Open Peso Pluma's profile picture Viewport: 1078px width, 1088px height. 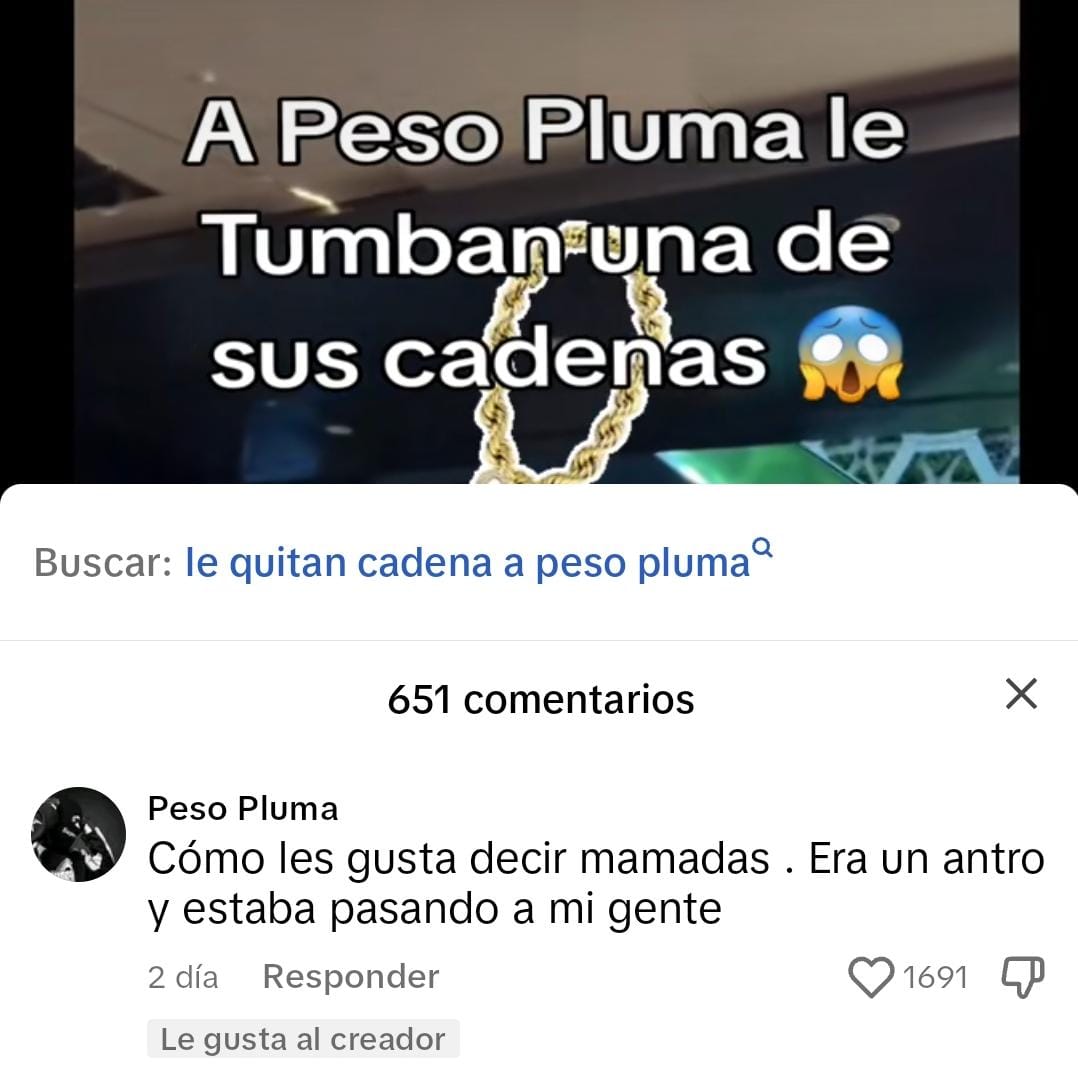click(x=79, y=833)
